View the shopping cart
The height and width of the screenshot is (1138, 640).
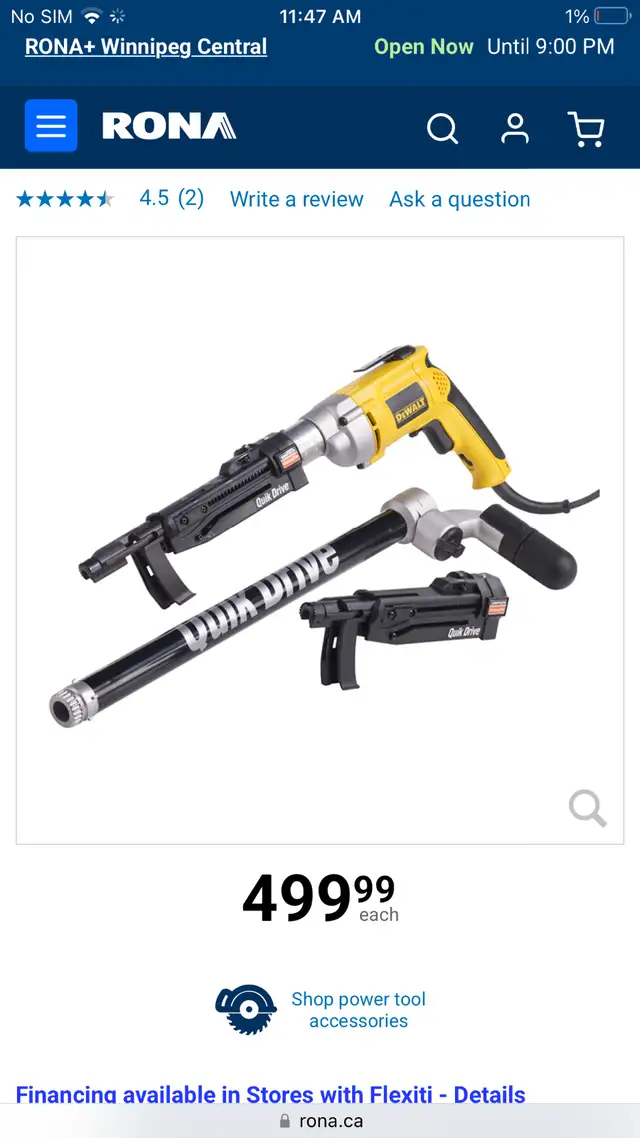tap(586, 129)
